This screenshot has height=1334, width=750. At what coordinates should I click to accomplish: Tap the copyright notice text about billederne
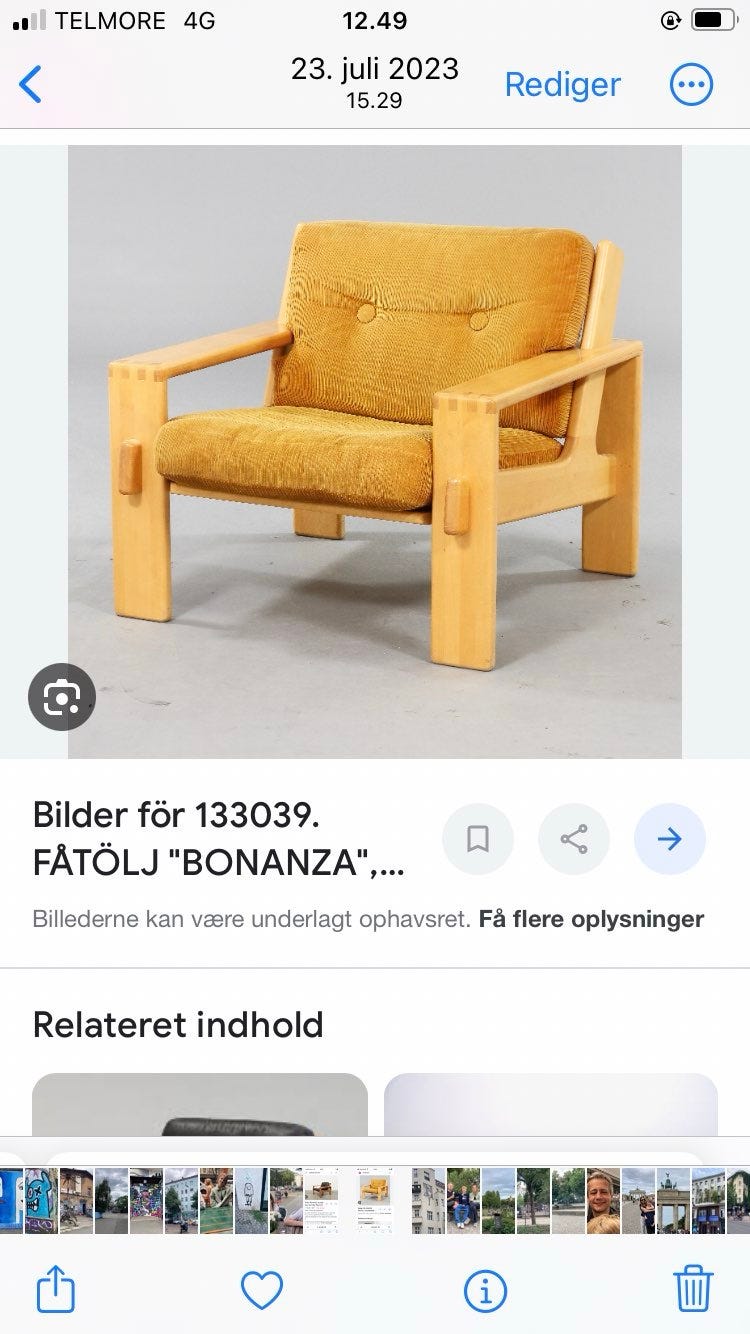coord(250,918)
